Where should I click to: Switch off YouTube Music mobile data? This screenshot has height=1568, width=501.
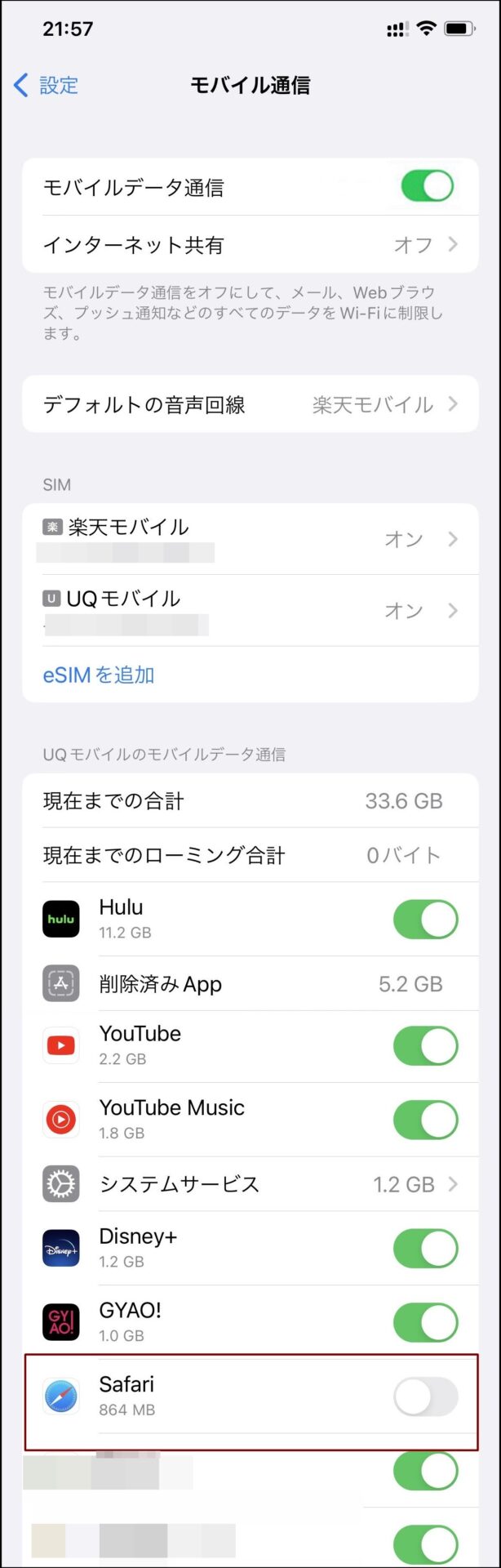pyautogui.click(x=425, y=1120)
